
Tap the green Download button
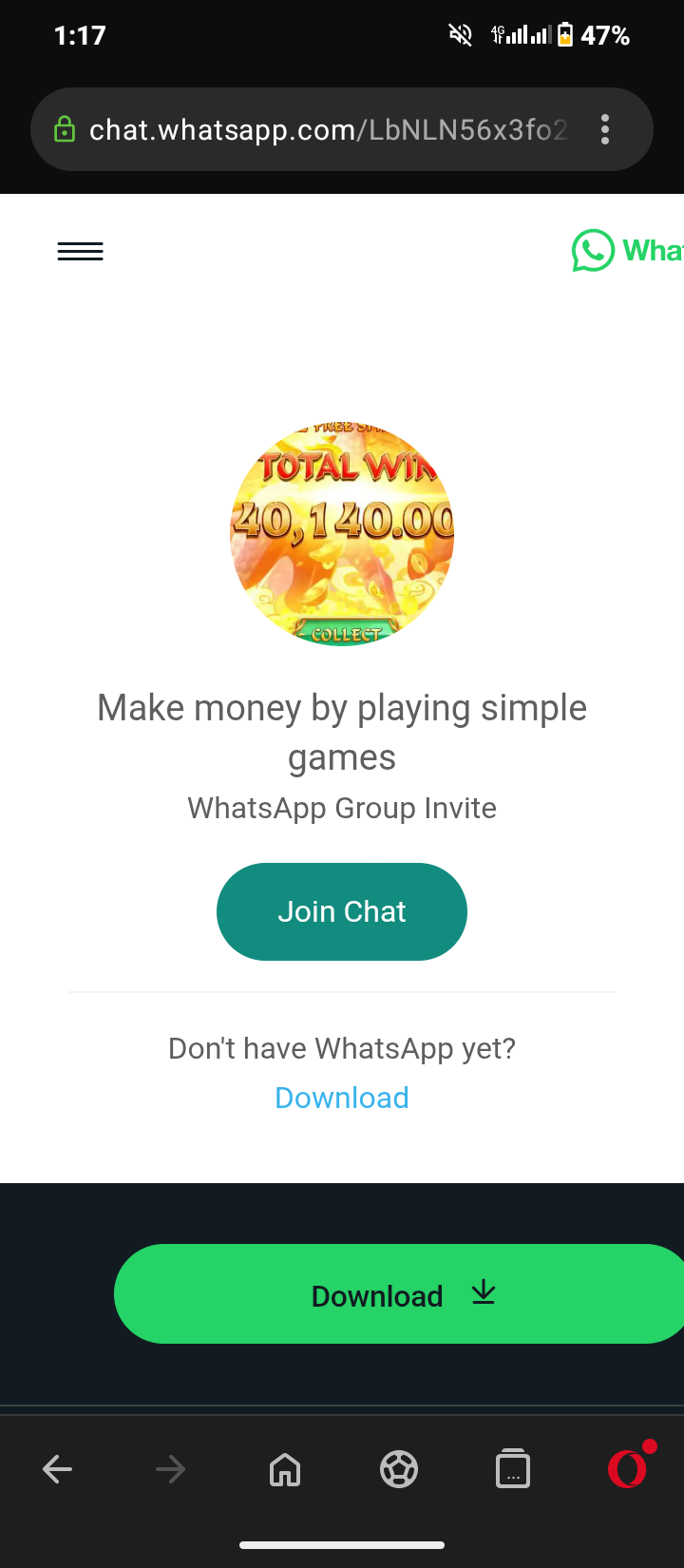pyautogui.click(x=399, y=1294)
